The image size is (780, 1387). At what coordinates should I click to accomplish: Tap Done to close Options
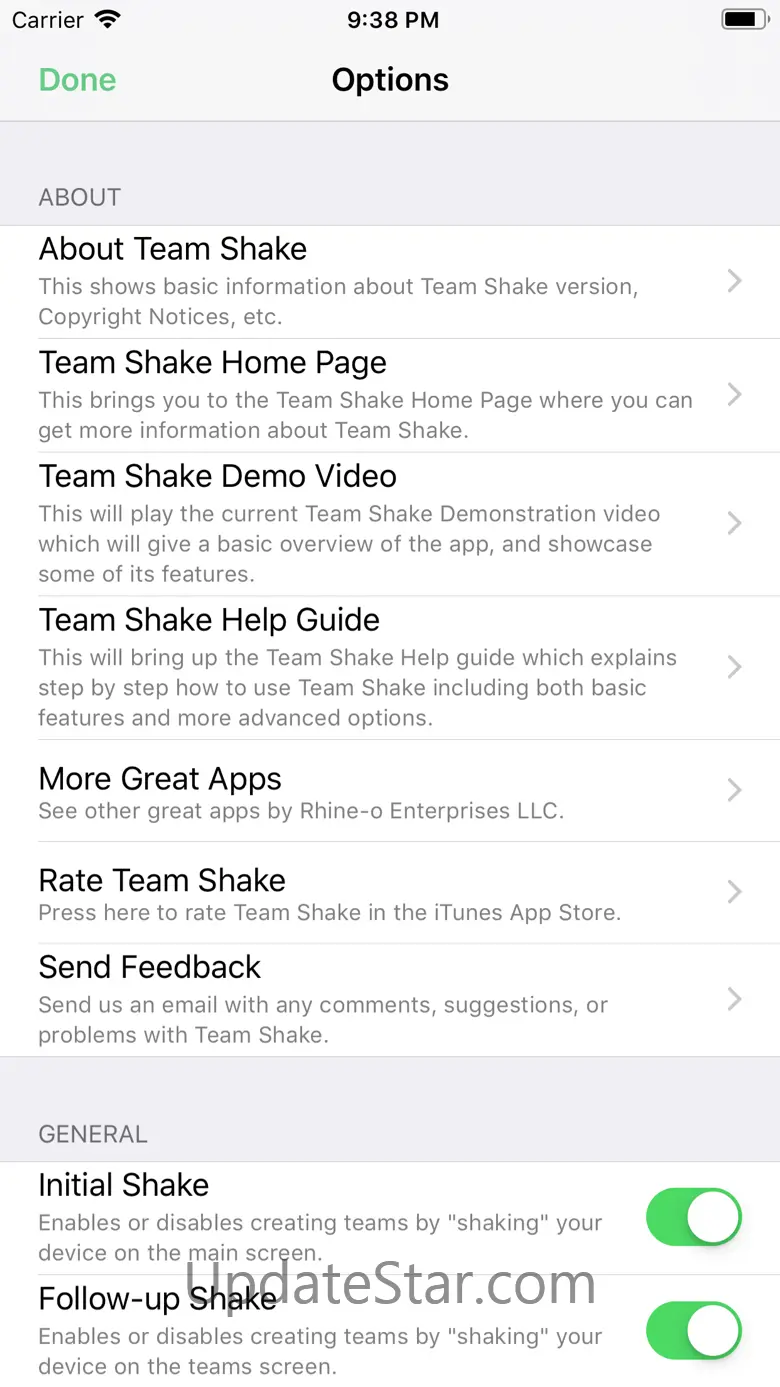pyautogui.click(x=77, y=80)
